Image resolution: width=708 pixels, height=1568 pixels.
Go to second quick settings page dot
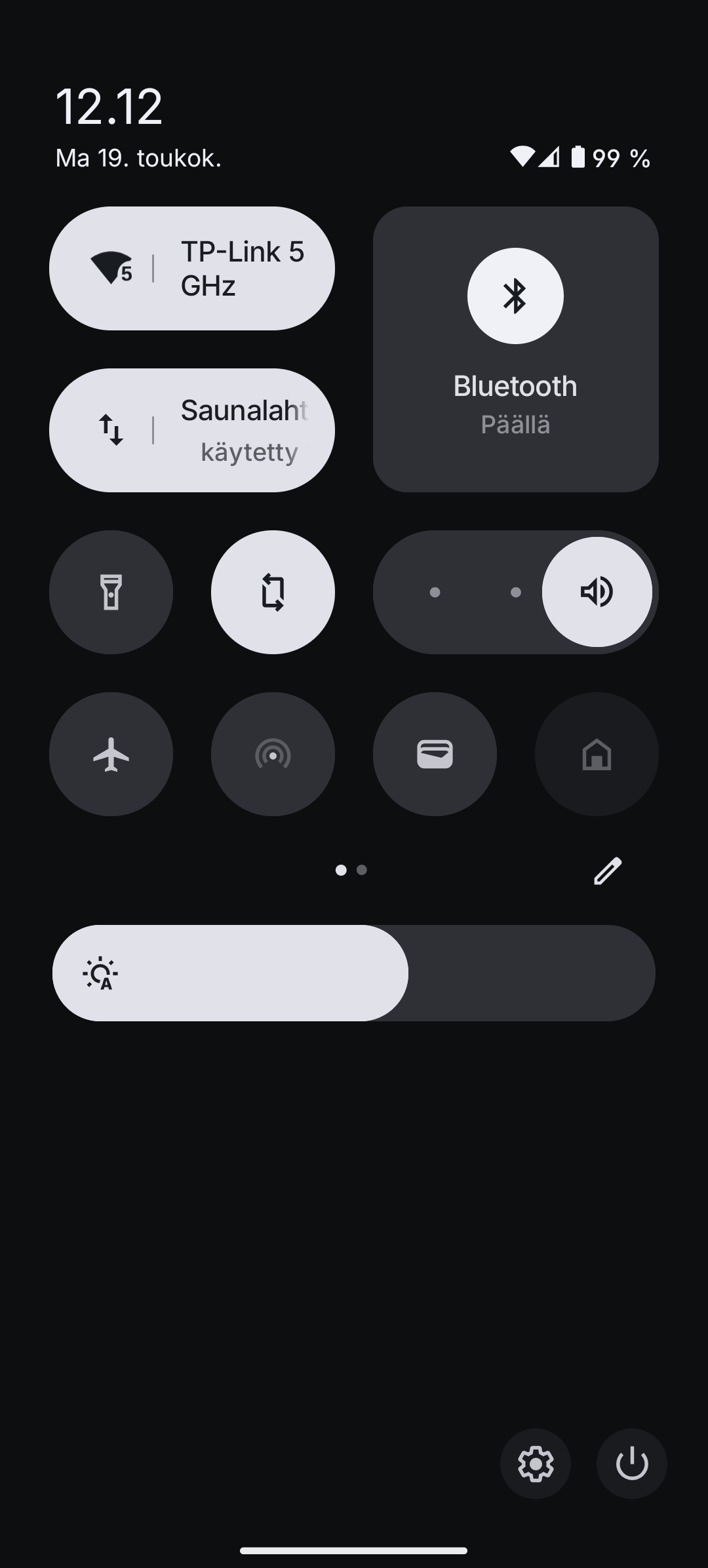(362, 870)
